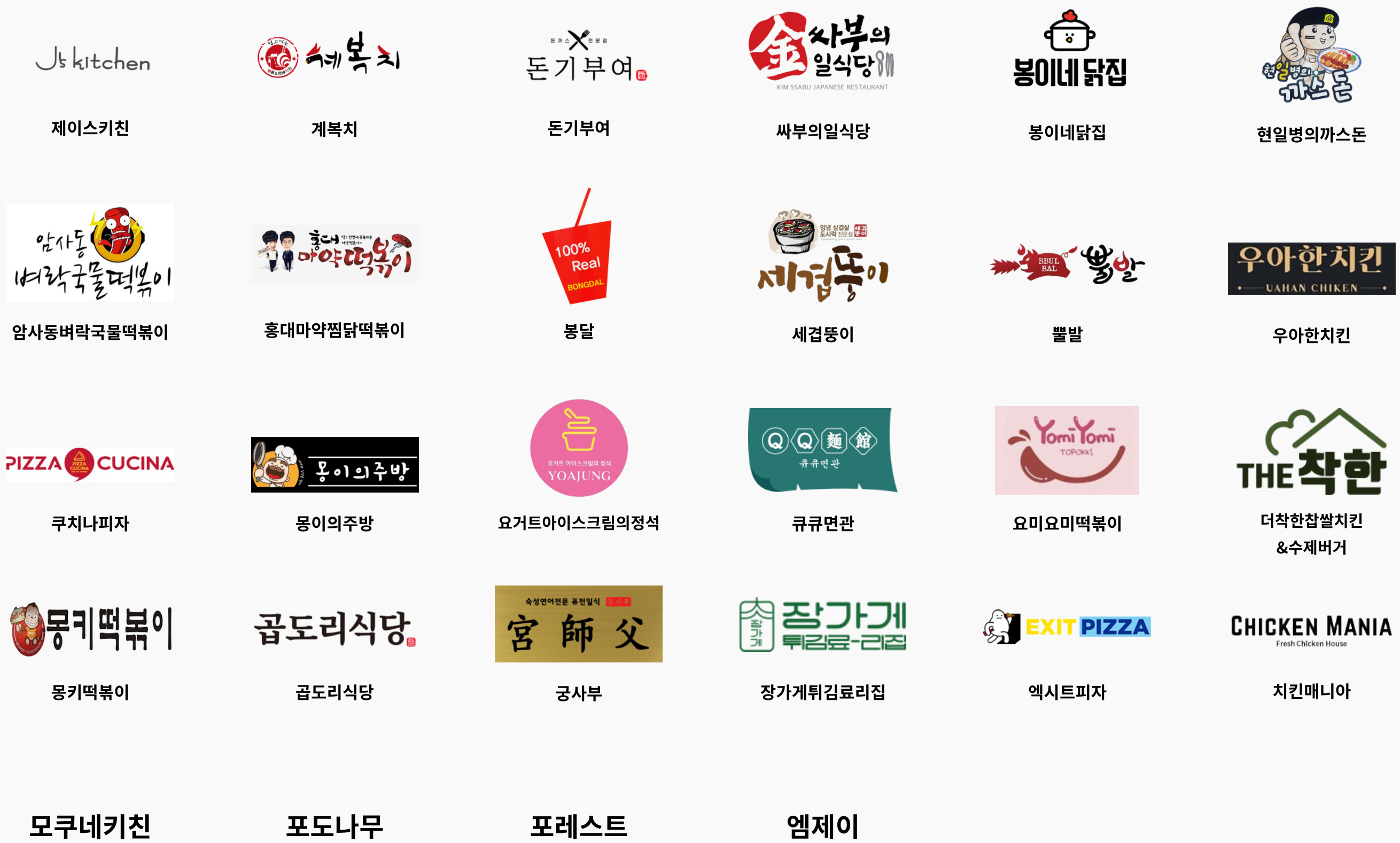Open 엑시트피자 brand tile

pyautogui.click(x=1067, y=627)
